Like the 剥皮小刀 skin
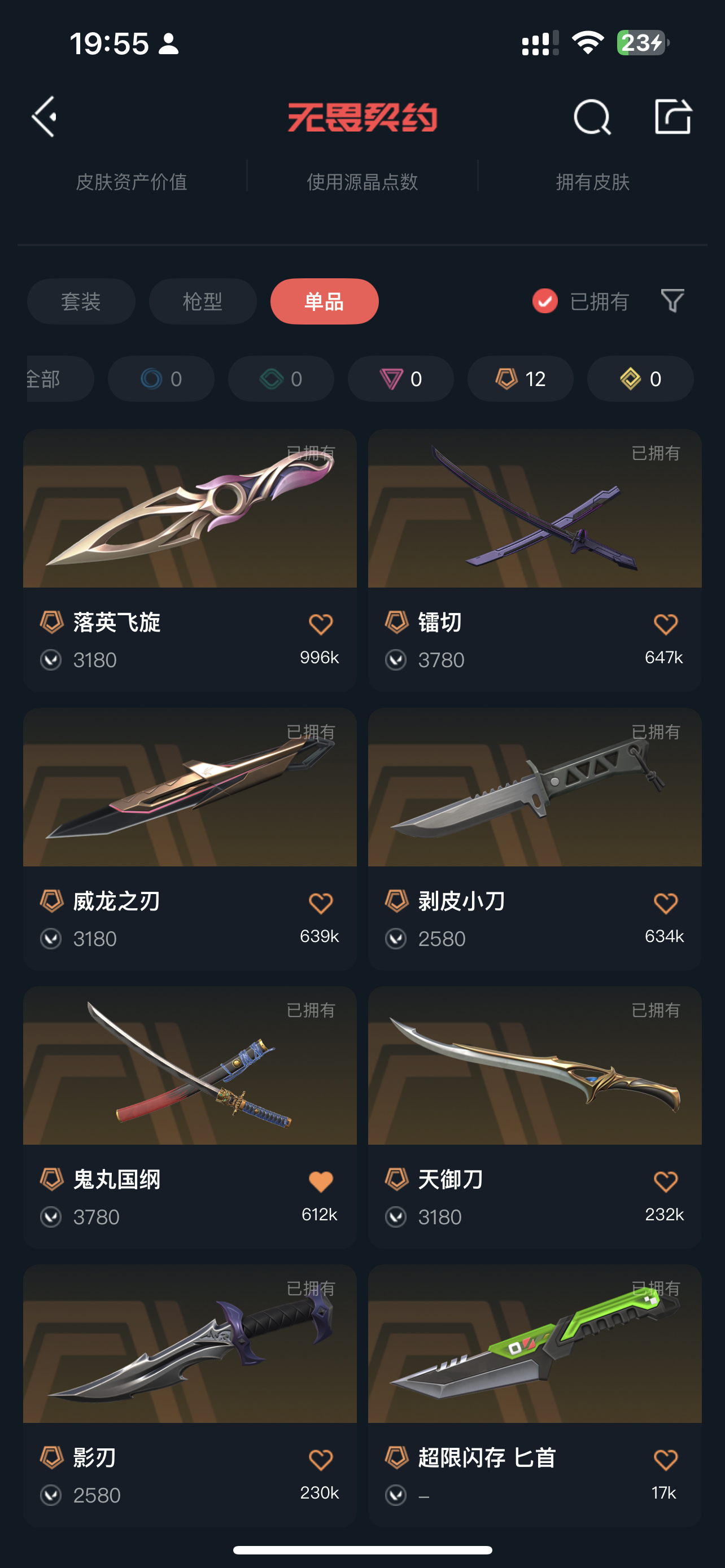Viewport: 725px width, 1568px height. 665,903
